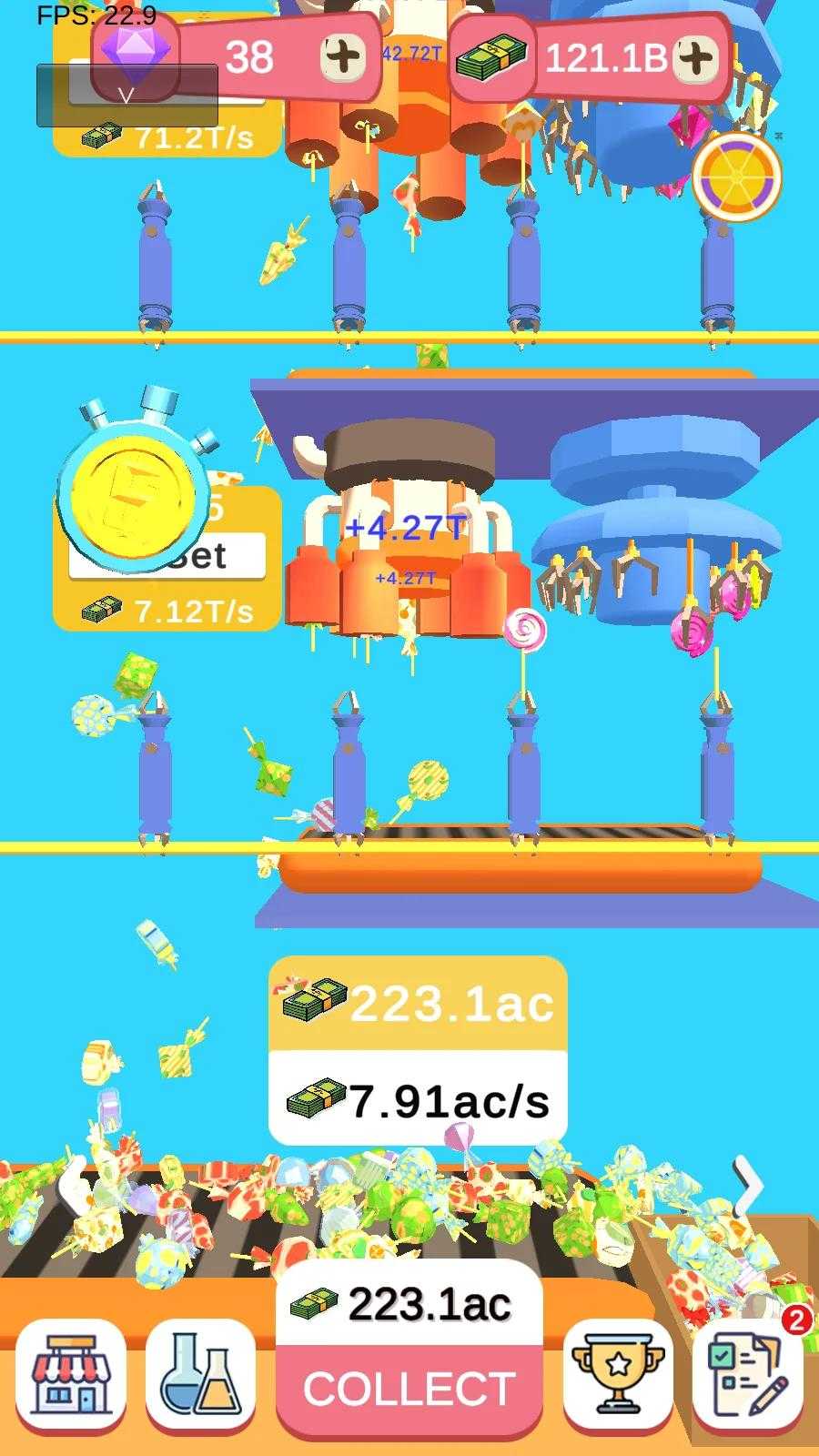Go to next area with right arrow
Viewport: 819px width, 1456px height.
(747, 1184)
